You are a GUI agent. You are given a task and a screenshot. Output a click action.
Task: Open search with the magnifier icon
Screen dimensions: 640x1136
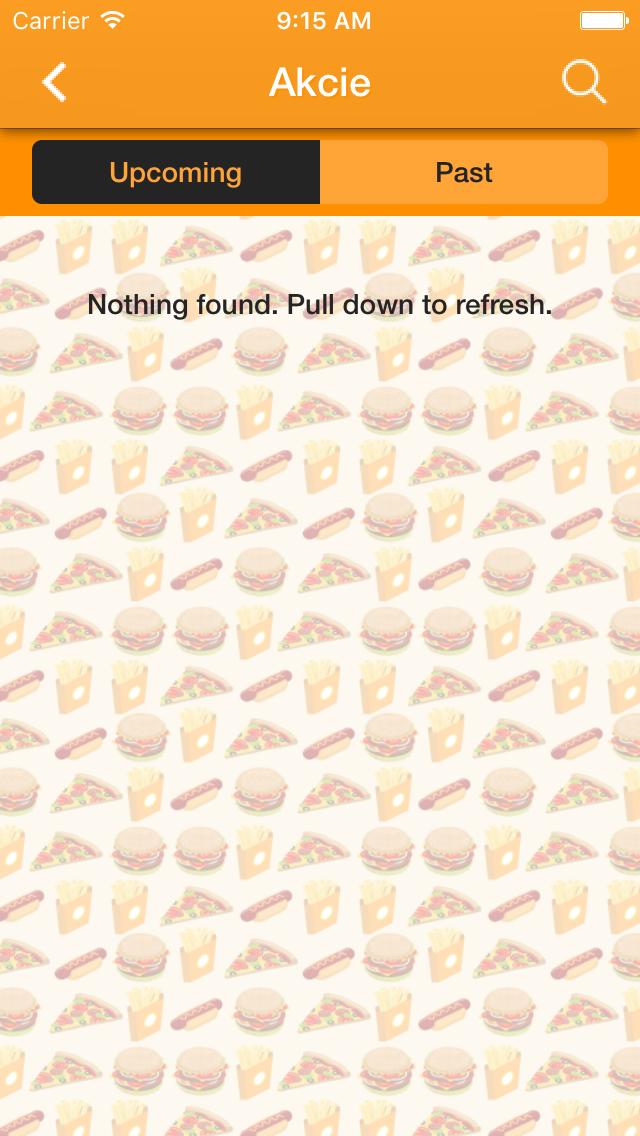point(583,82)
